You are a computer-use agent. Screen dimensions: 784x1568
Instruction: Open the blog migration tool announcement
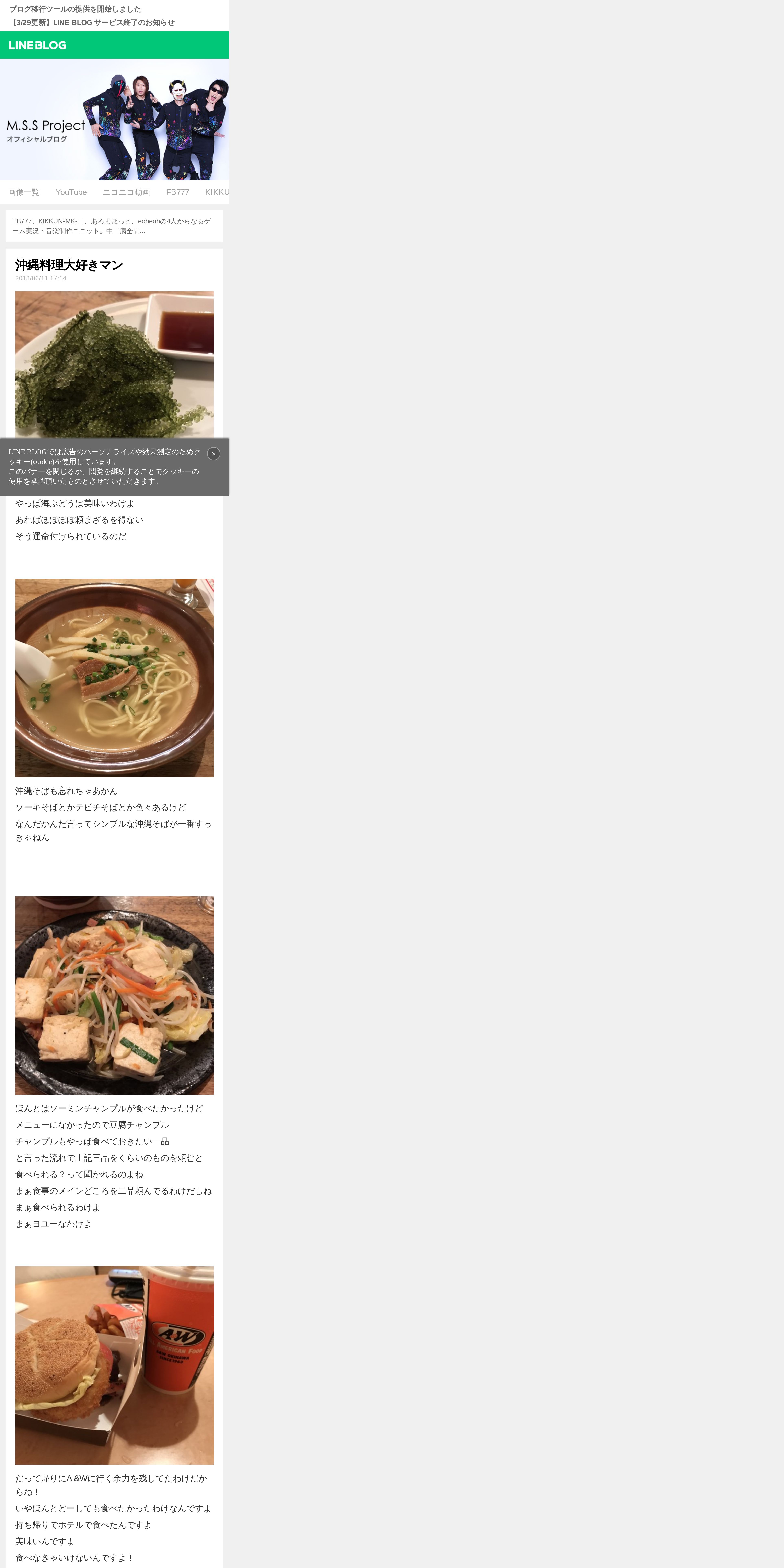[x=75, y=9]
